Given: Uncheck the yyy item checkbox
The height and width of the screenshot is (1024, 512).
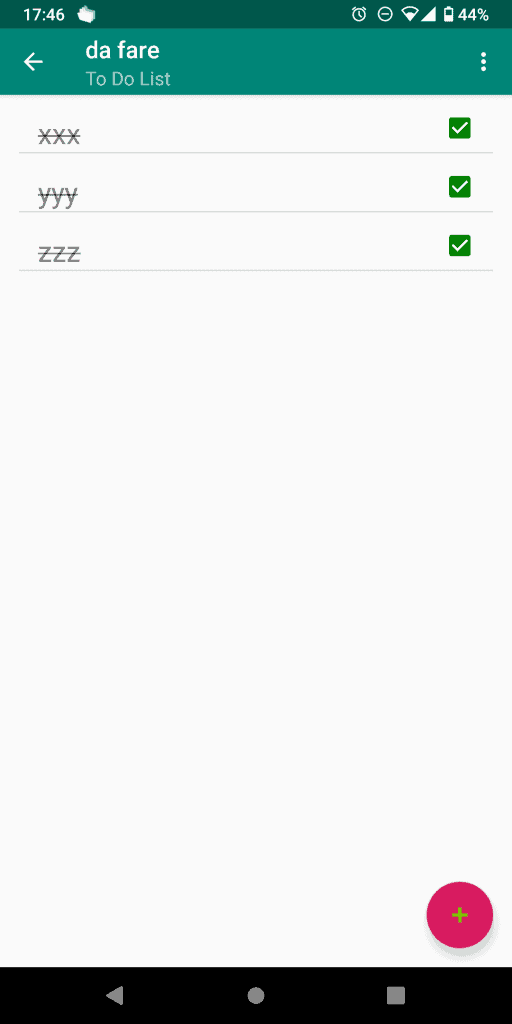Looking at the screenshot, I should coord(460,187).
